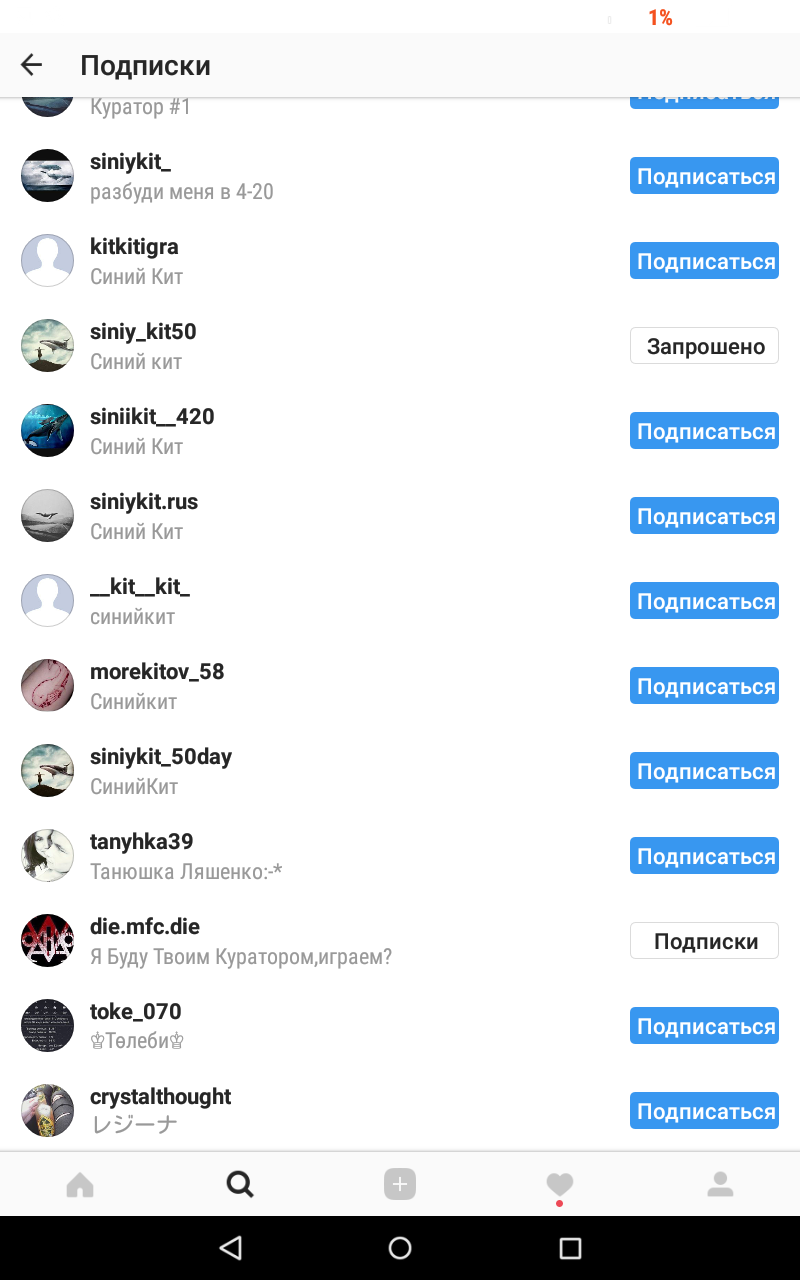Create a new post with the plus tab
Image resolution: width=800 pixels, height=1280 pixels.
pos(400,1185)
